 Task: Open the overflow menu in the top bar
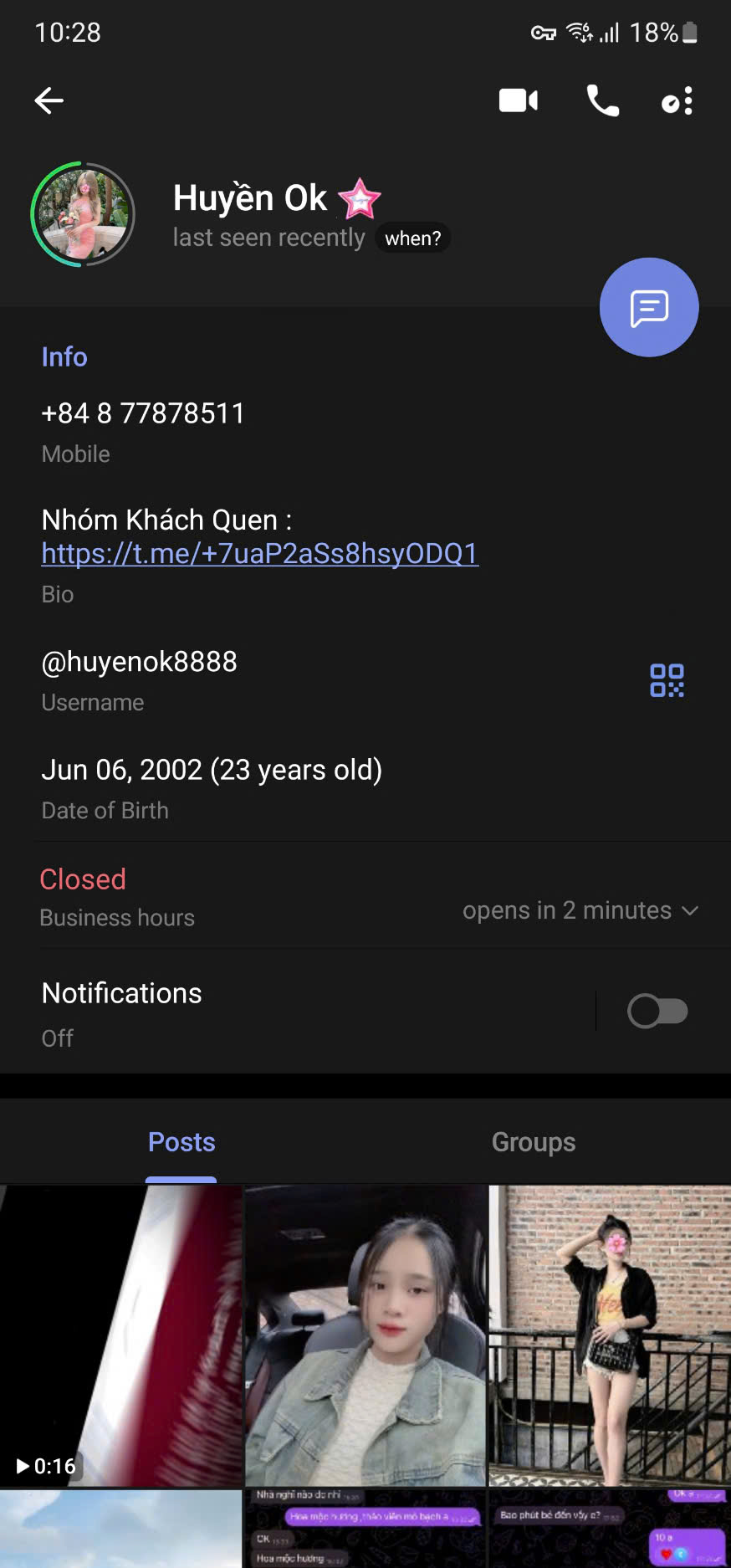(x=677, y=101)
